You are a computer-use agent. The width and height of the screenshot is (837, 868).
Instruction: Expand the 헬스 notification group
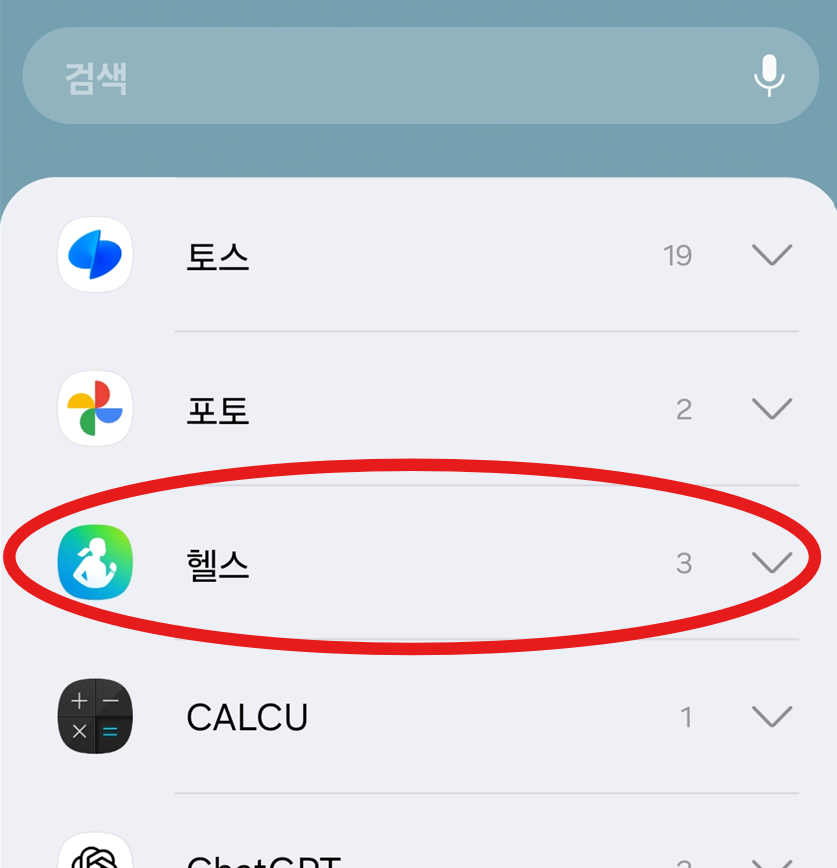coord(770,563)
